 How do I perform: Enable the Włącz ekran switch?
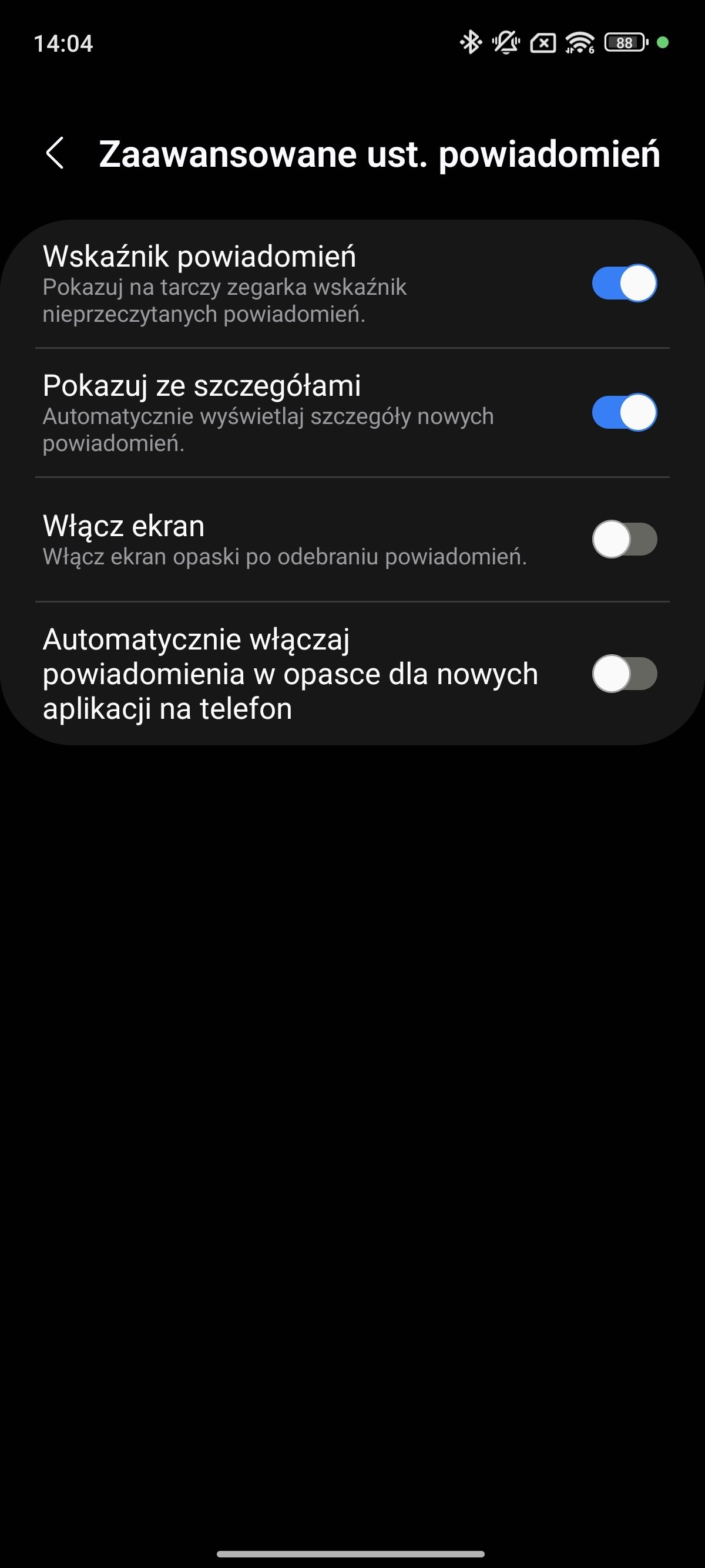[625, 539]
